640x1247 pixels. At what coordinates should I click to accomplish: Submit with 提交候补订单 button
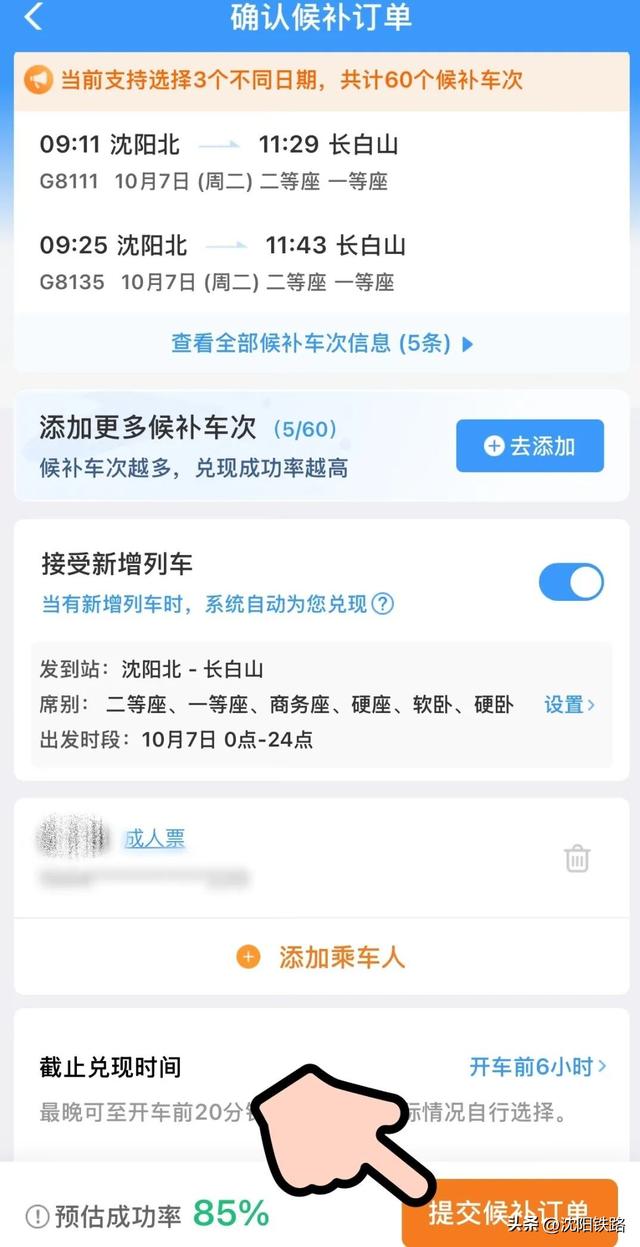pyautogui.click(x=510, y=1212)
